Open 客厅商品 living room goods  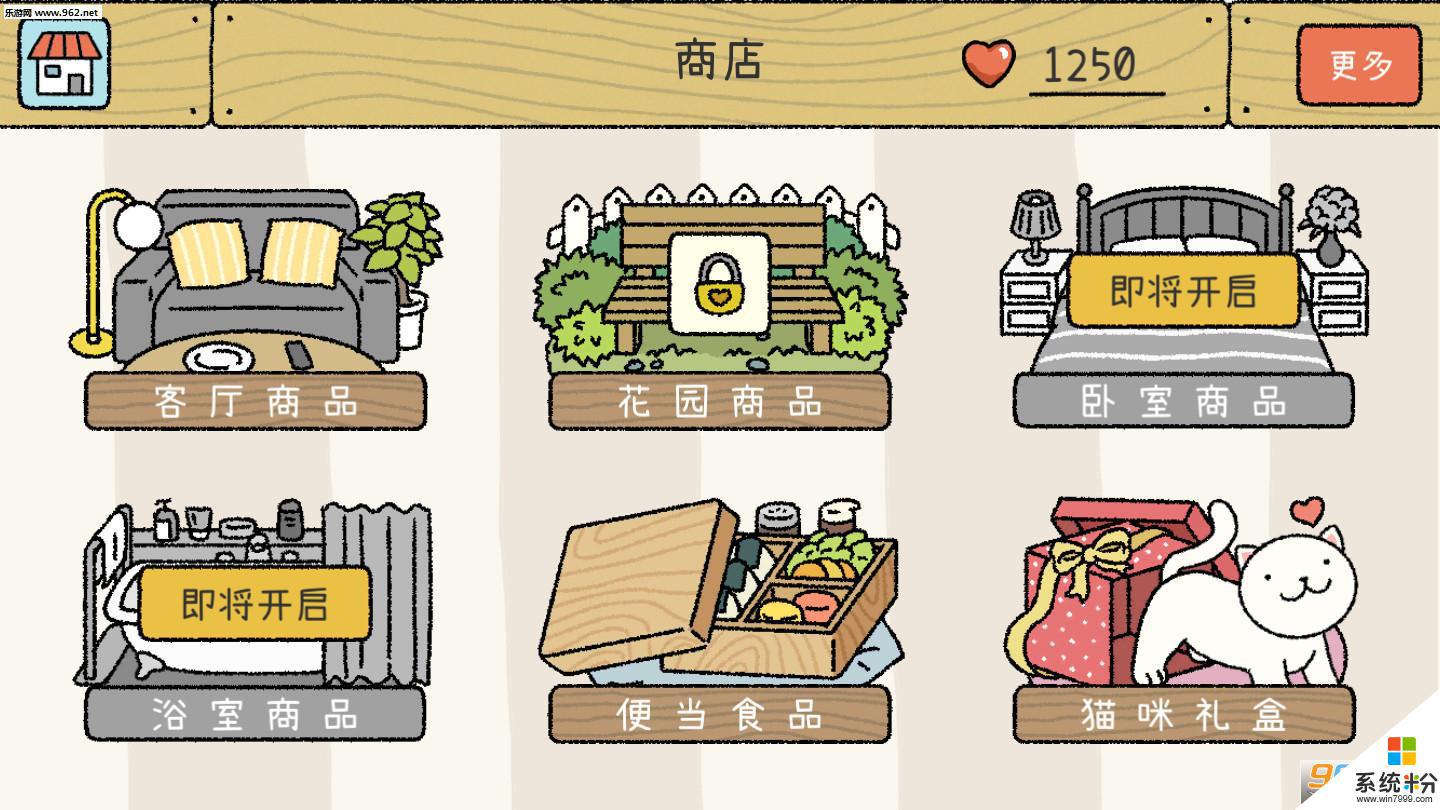click(x=255, y=310)
